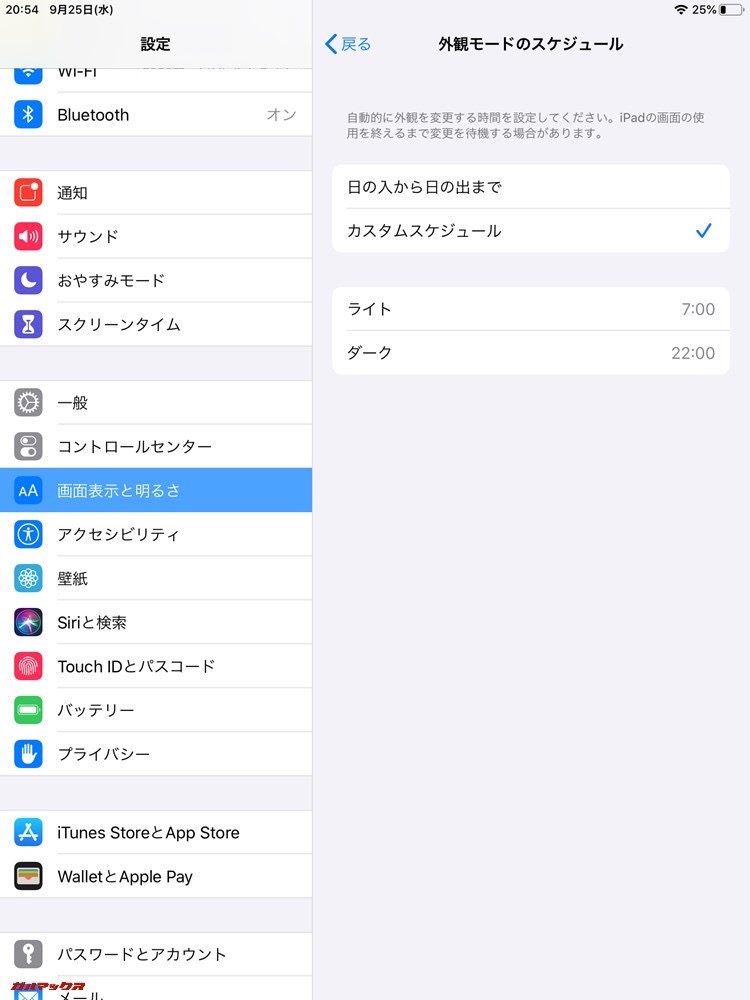Select カスタムスケジュール option
The width and height of the screenshot is (750, 1000).
coord(530,231)
